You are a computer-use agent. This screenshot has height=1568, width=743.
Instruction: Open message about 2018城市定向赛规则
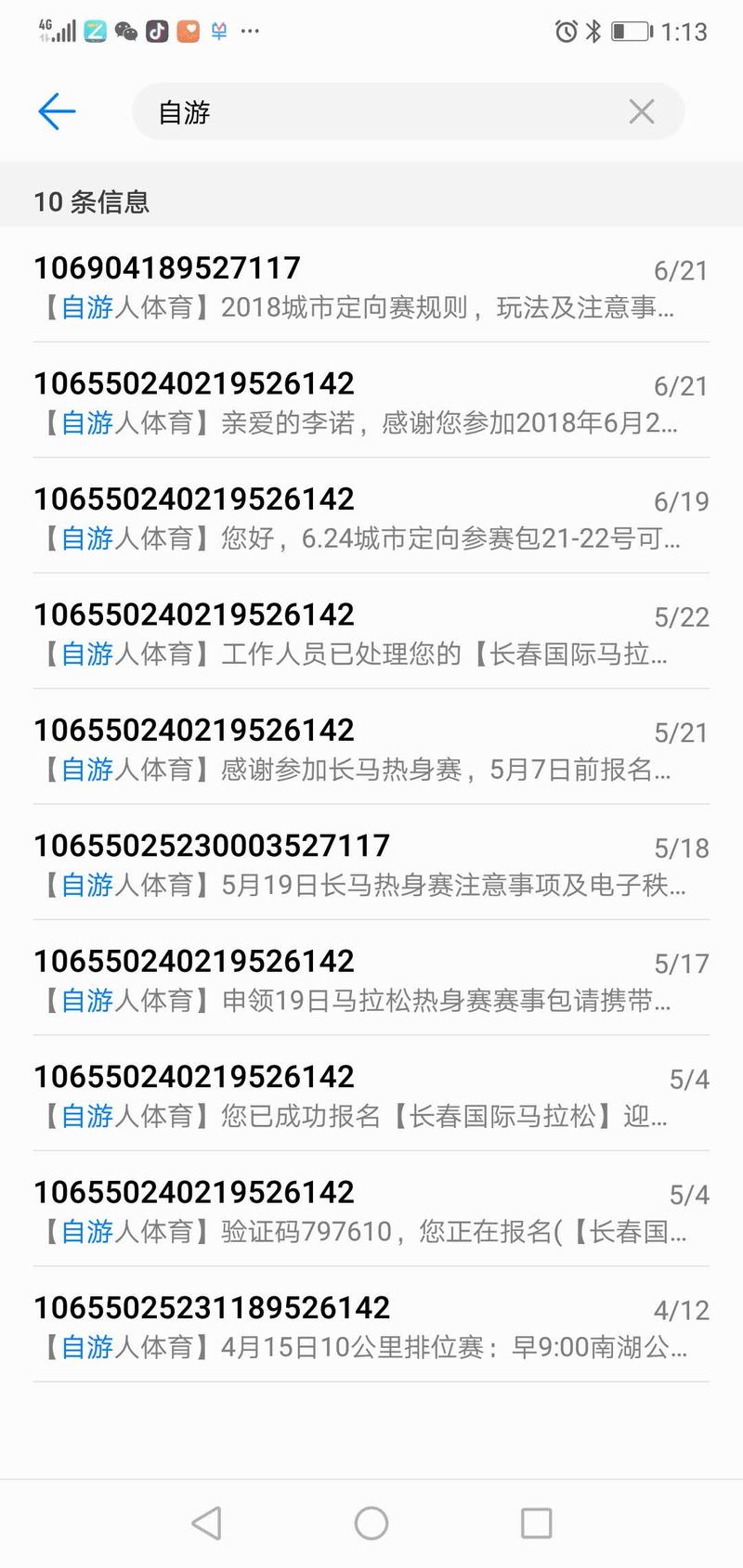371,287
